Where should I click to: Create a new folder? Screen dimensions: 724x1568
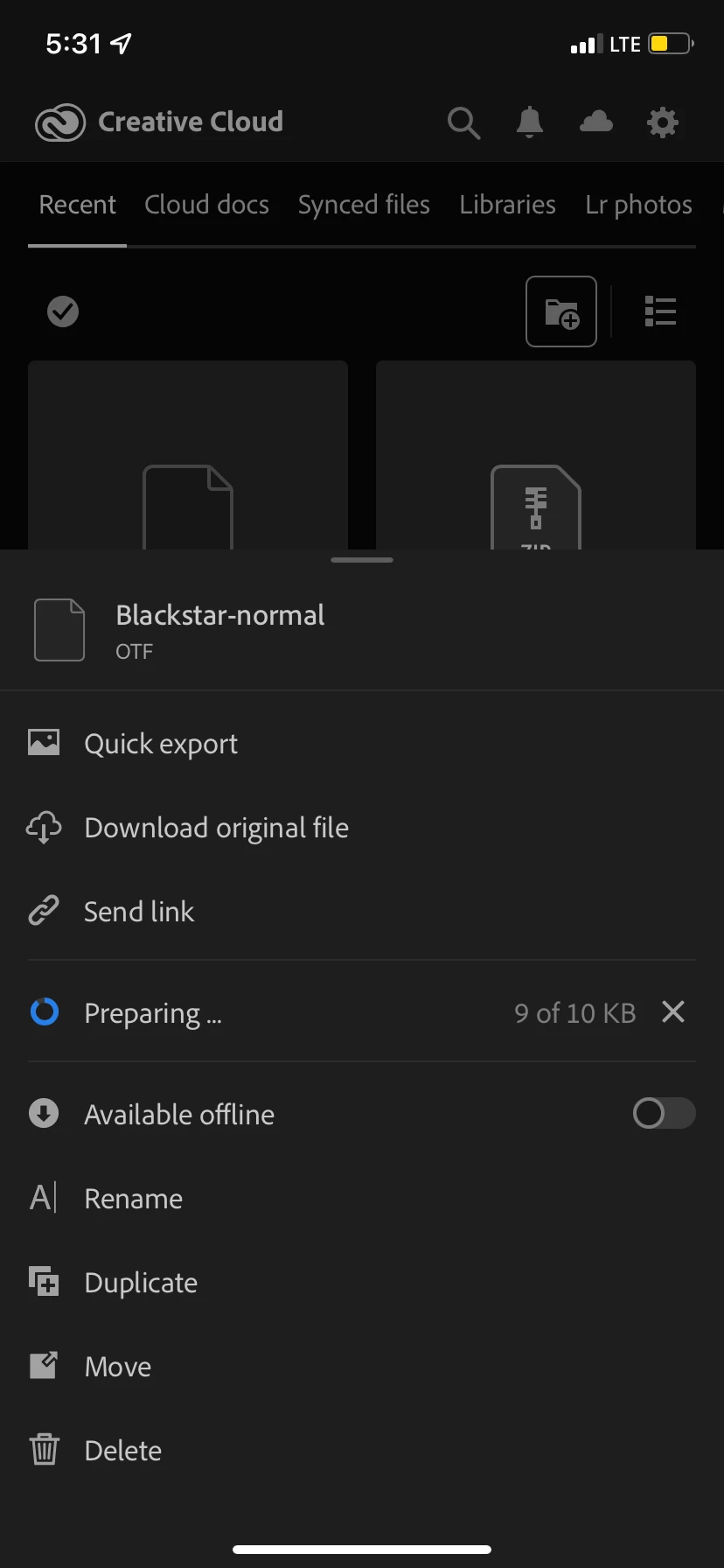561,311
